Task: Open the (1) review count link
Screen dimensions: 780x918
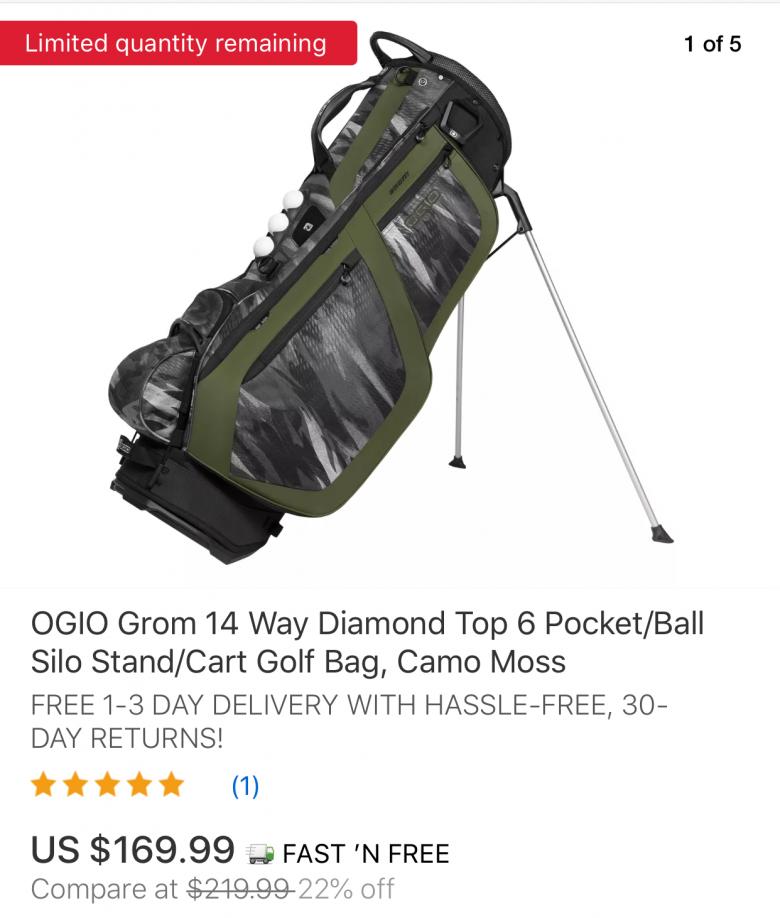Action: pos(245,786)
